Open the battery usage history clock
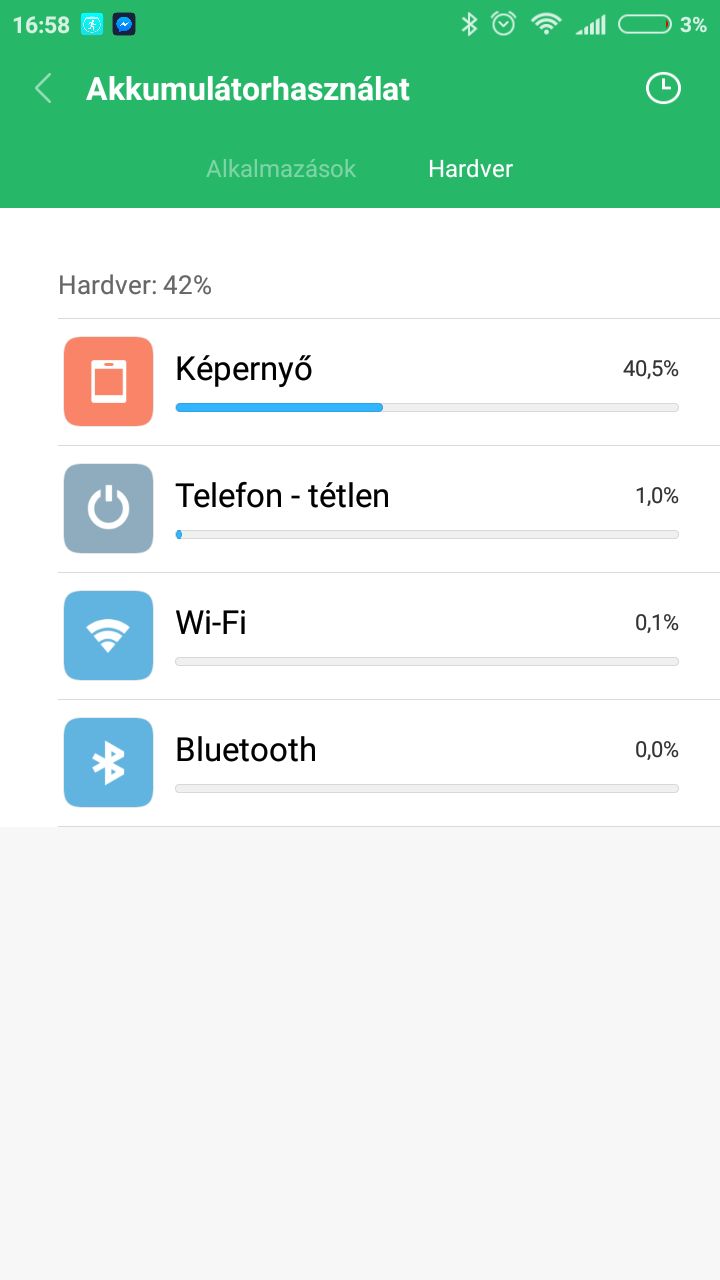This screenshot has width=720, height=1280. point(662,89)
